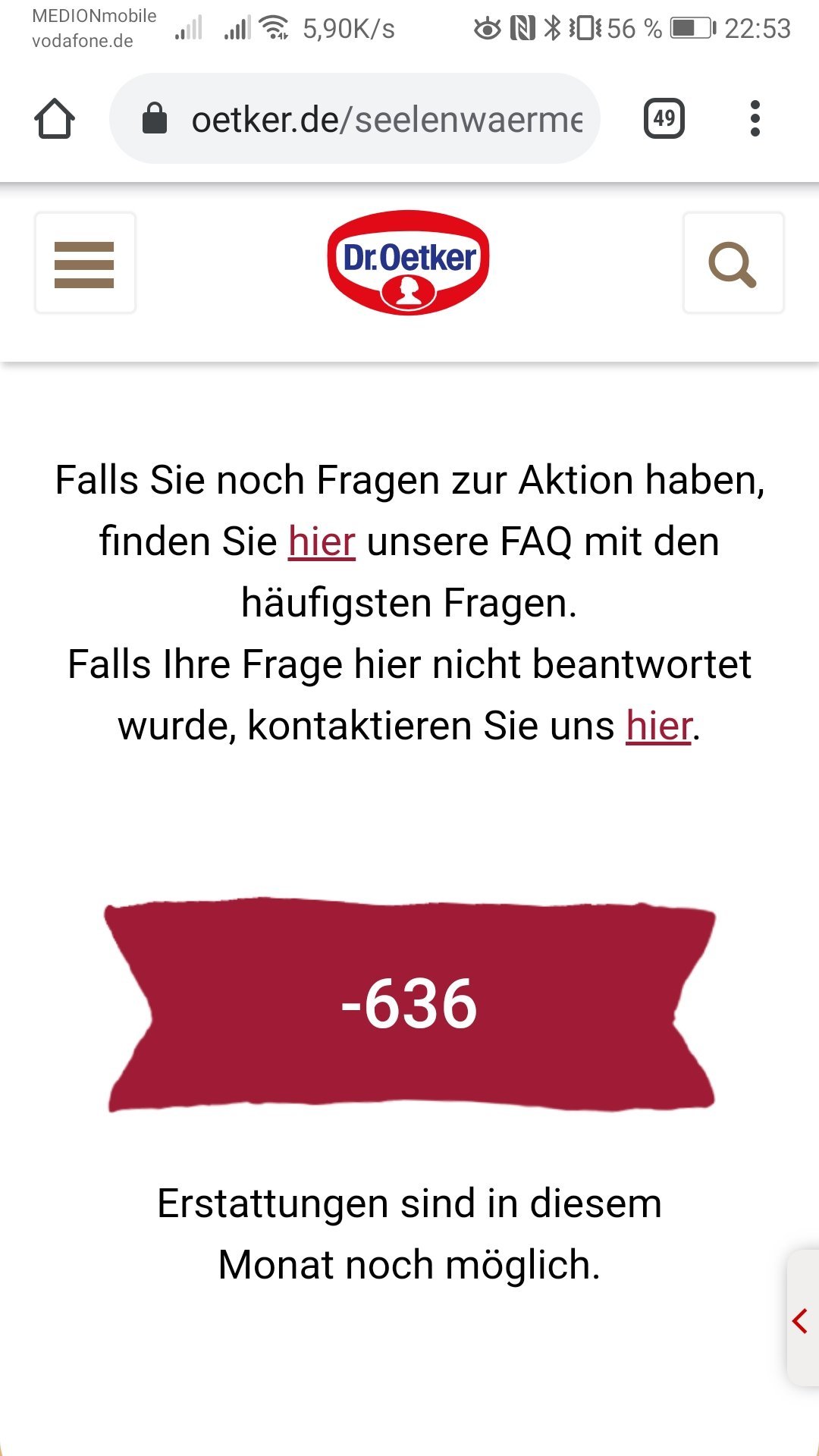819x1456 pixels.
Task: Tap the browser address bar
Action: (x=355, y=119)
